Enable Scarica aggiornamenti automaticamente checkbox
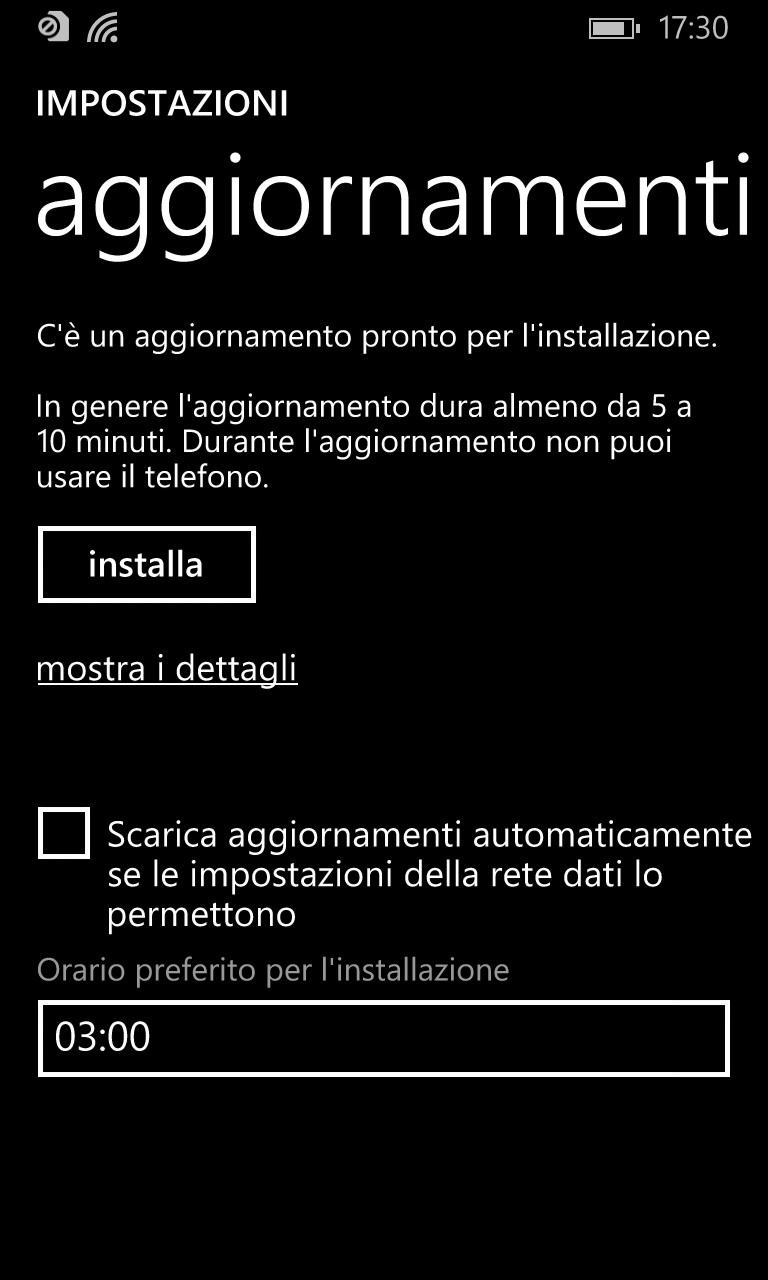 tap(64, 833)
